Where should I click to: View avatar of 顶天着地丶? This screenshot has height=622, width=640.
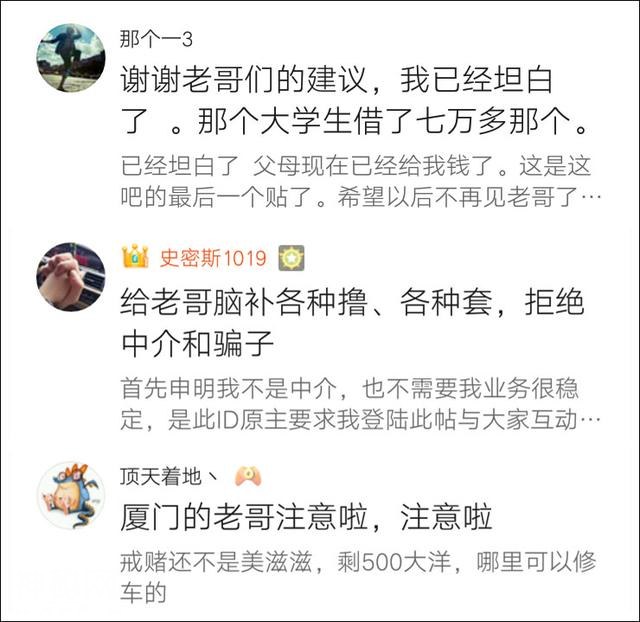(x=71, y=495)
